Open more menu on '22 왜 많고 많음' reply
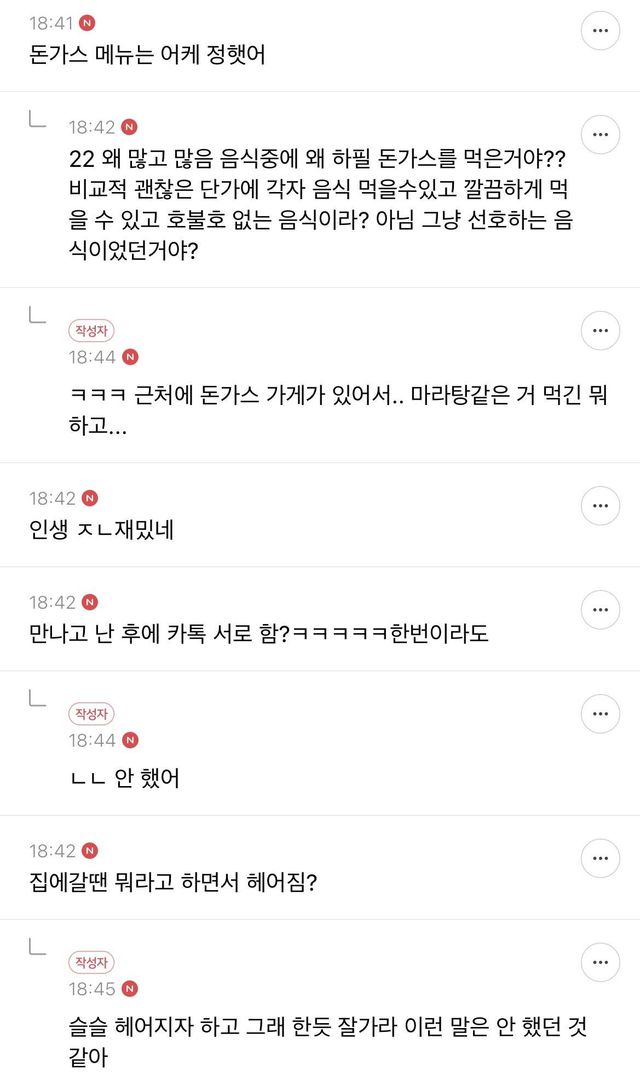The width and height of the screenshot is (640, 1086). click(x=600, y=134)
